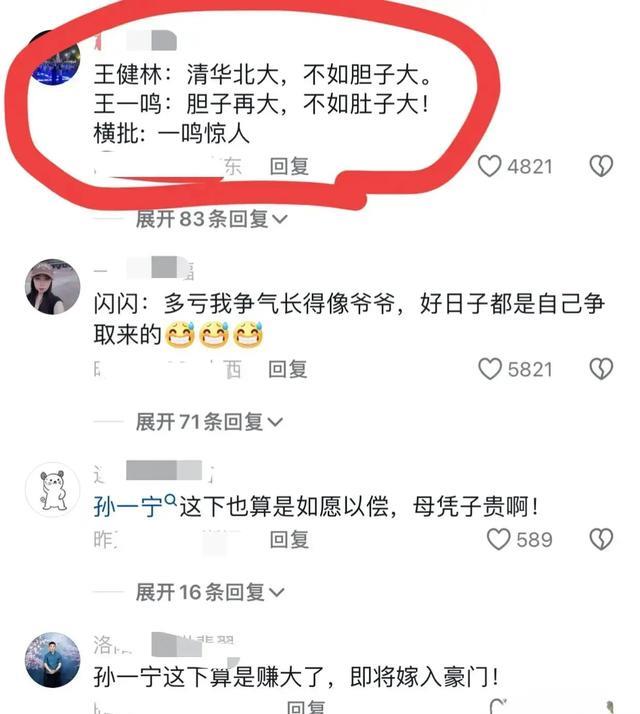Expand the 16 replies
640x714 pixels.
coord(211,592)
